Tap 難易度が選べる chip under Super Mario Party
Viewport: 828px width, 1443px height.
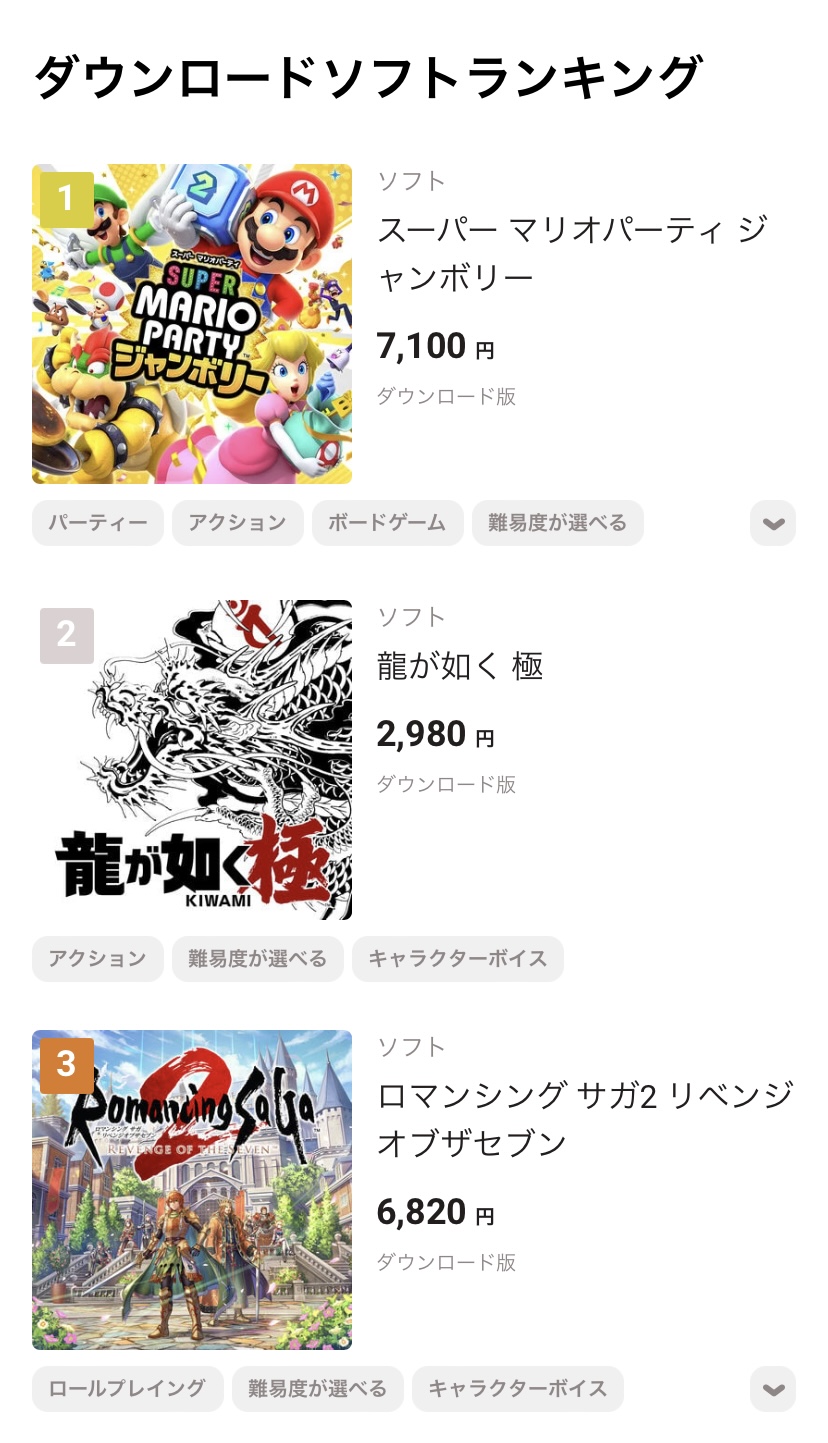(x=557, y=523)
